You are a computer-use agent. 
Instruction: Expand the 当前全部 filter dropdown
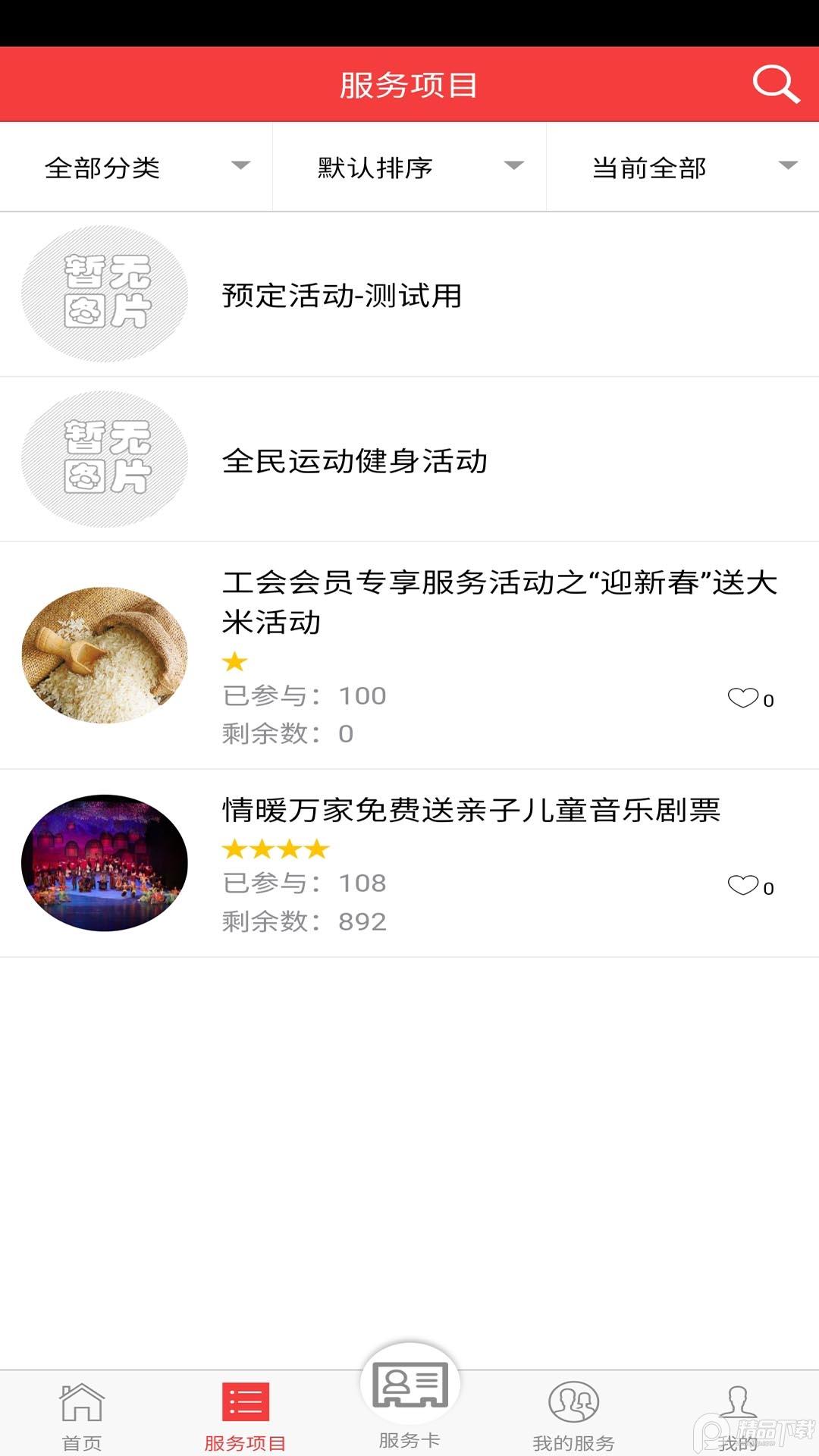682,167
